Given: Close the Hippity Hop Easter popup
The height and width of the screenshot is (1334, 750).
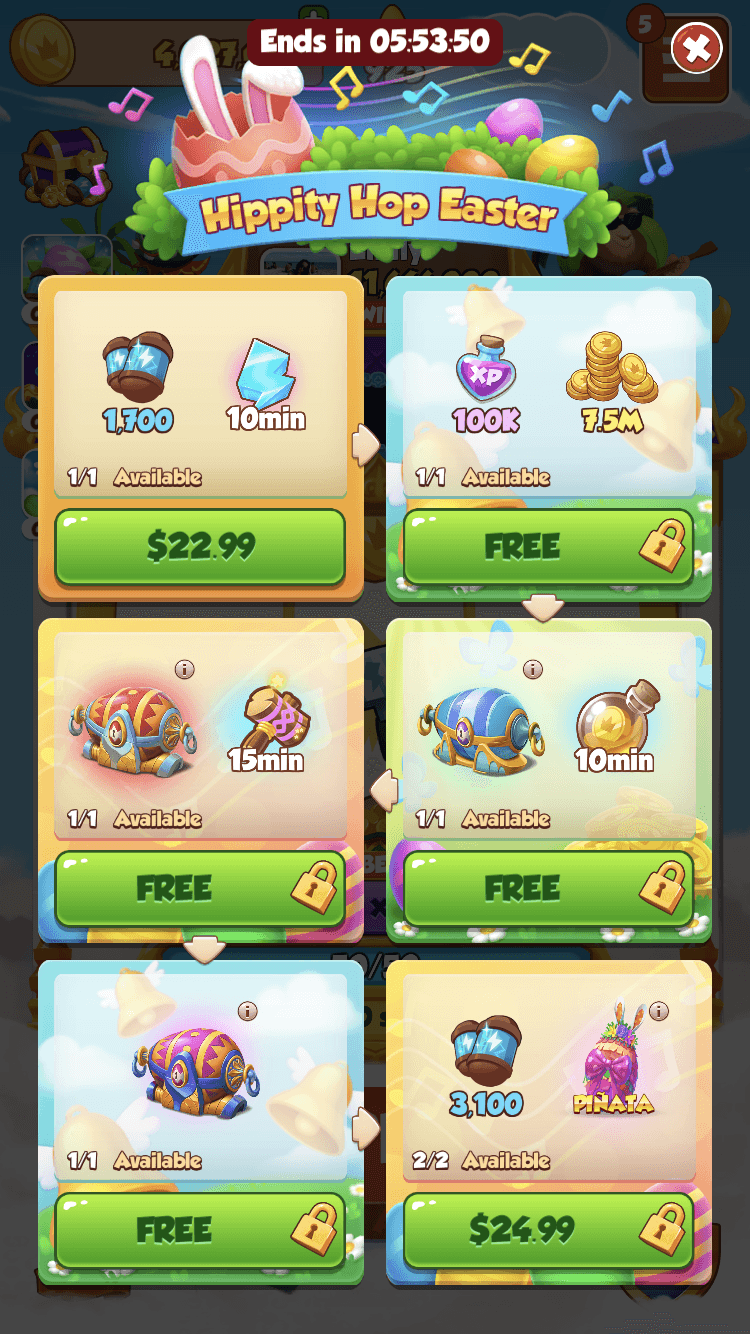Looking at the screenshot, I should [x=697, y=48].
